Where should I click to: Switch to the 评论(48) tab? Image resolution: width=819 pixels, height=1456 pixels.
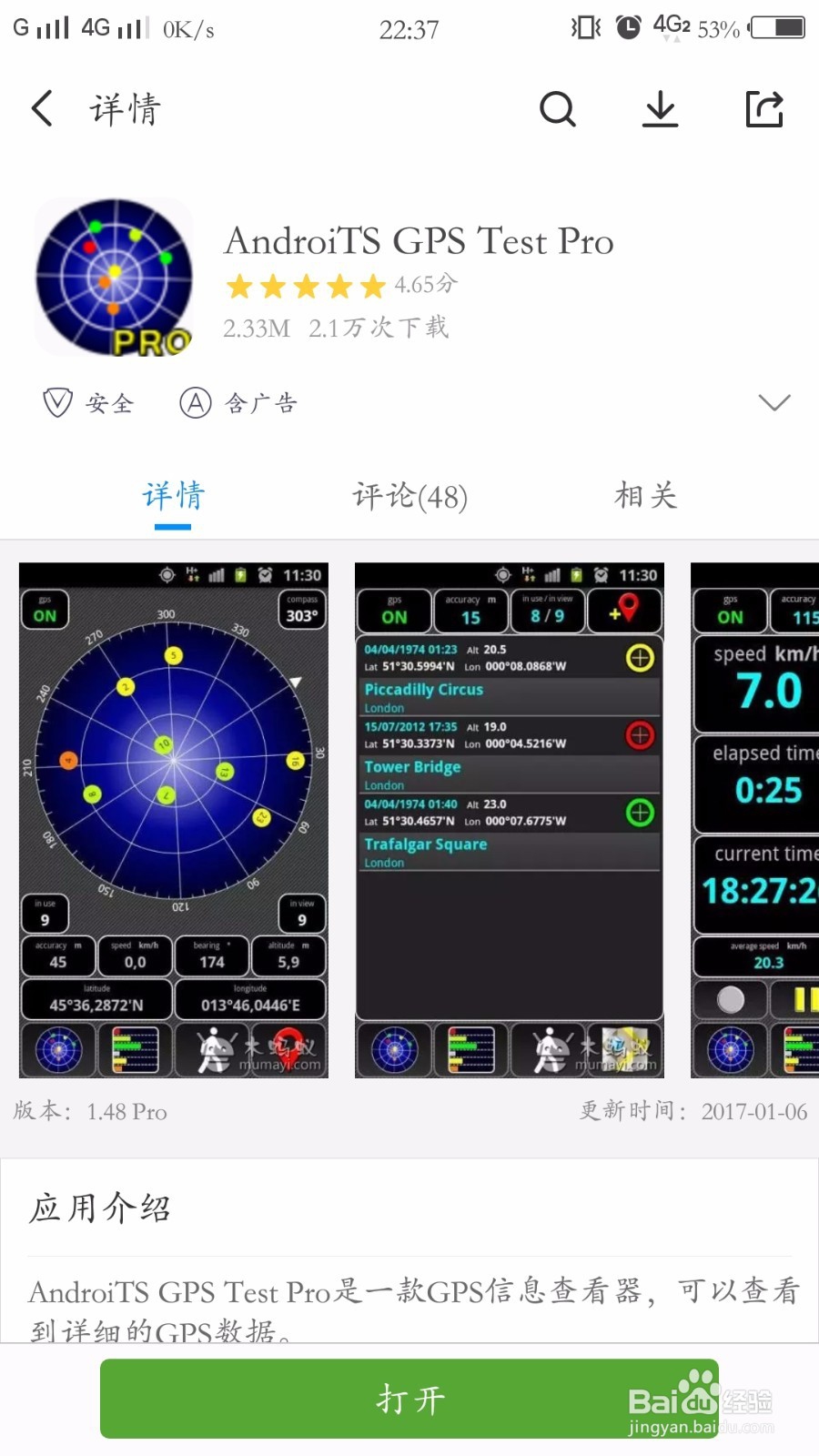[x=409, y=497]
